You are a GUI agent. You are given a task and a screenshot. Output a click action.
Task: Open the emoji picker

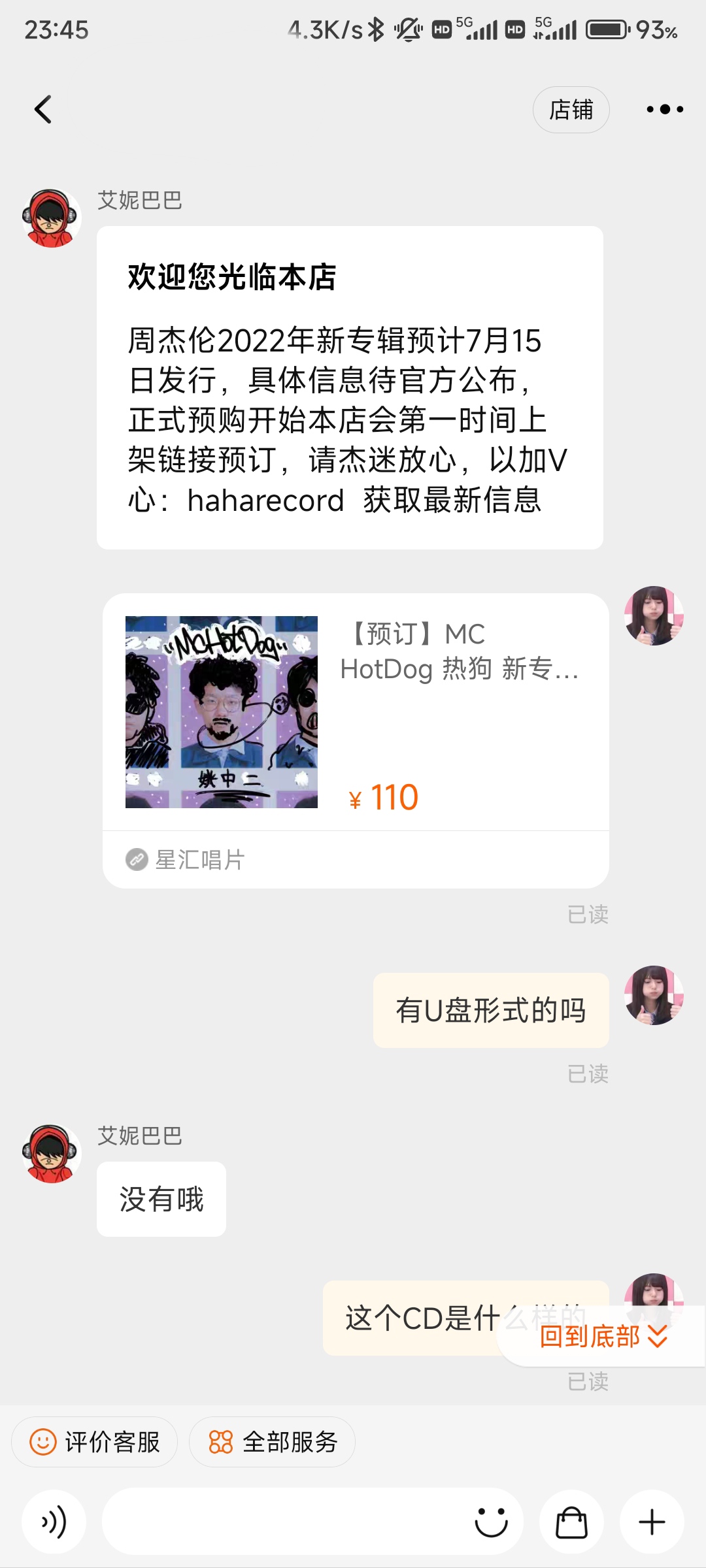pos(491,1522)
